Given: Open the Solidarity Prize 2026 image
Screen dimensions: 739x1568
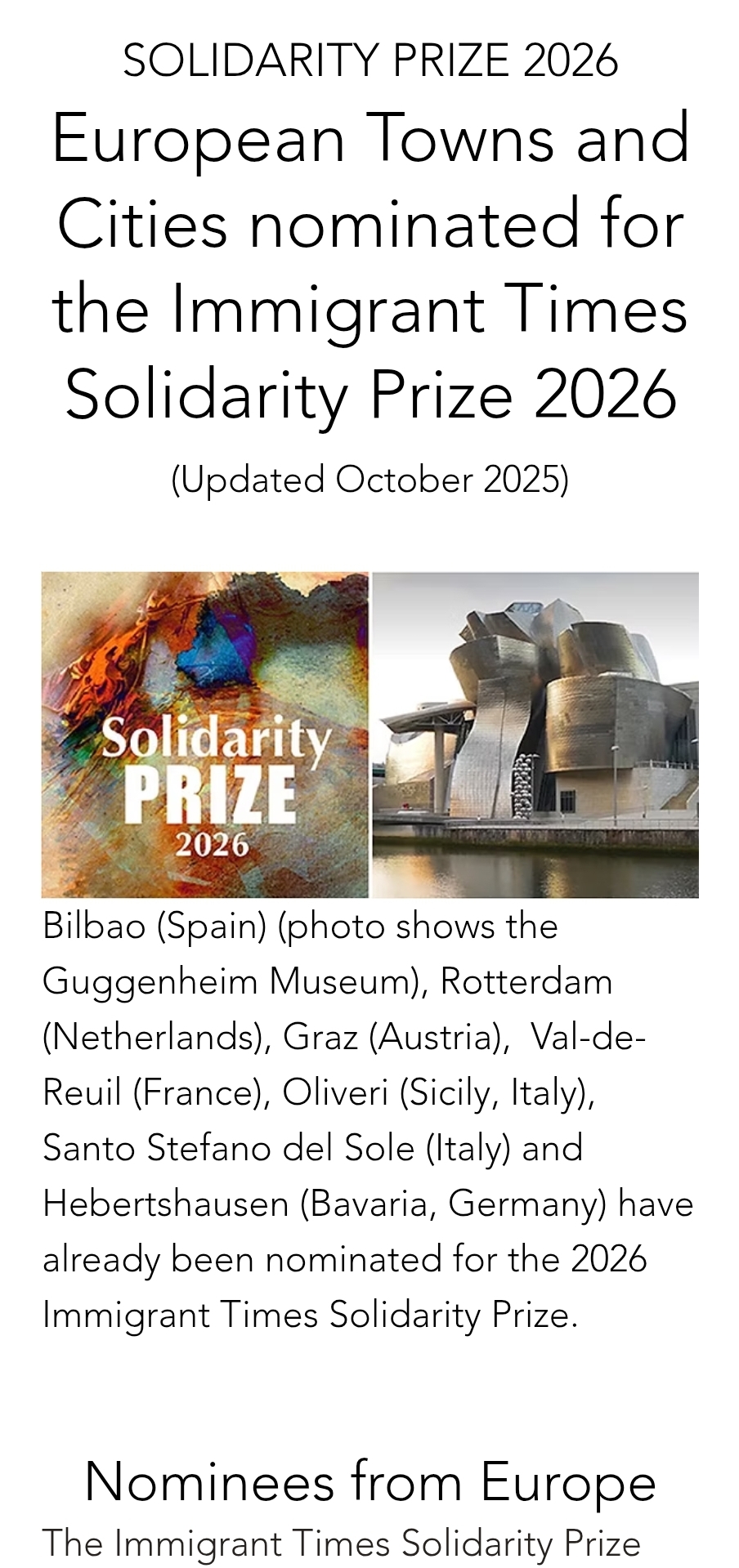Looking at the screenshot, I should tap(205, 734).
